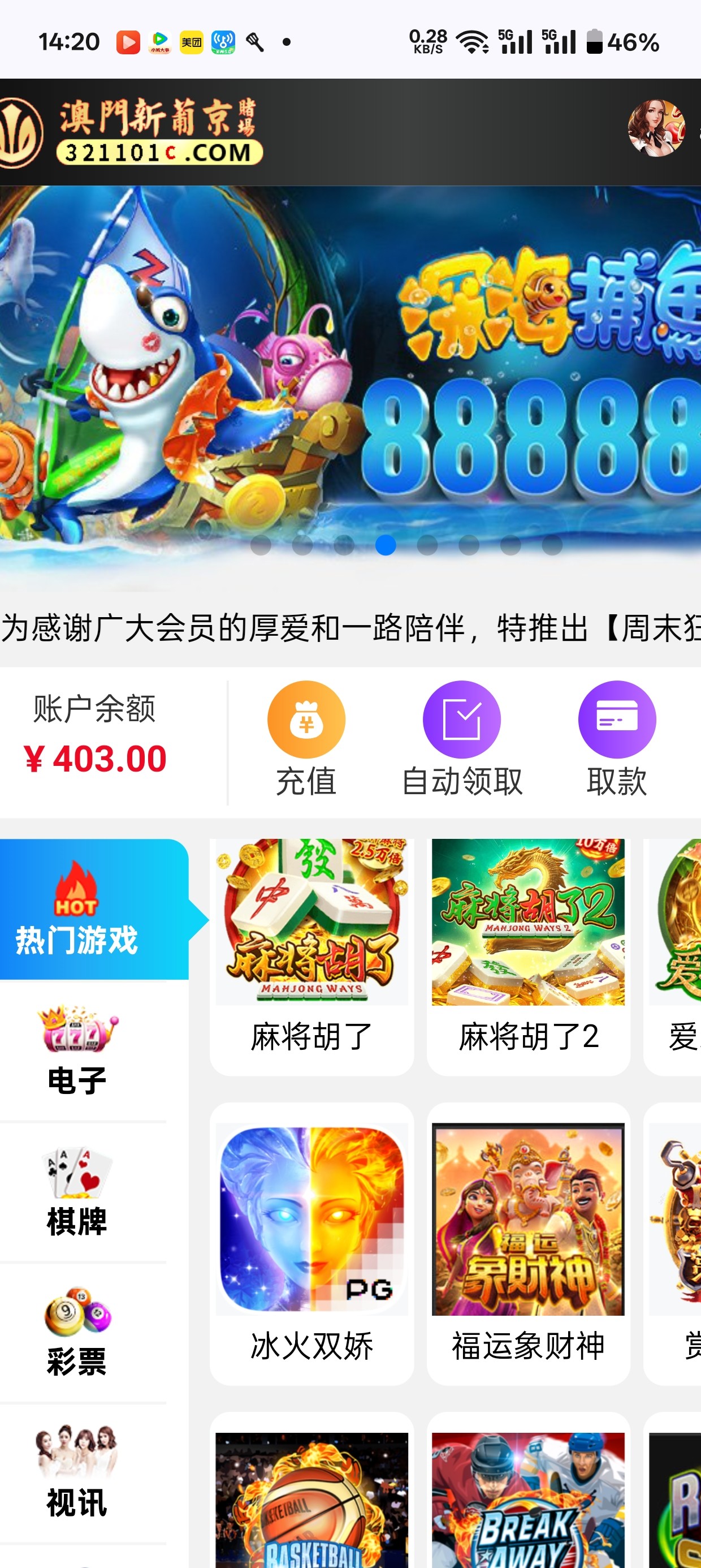
Task: Open the avatar profile icon
Action: pyautogui.click(x=656, y=128)
